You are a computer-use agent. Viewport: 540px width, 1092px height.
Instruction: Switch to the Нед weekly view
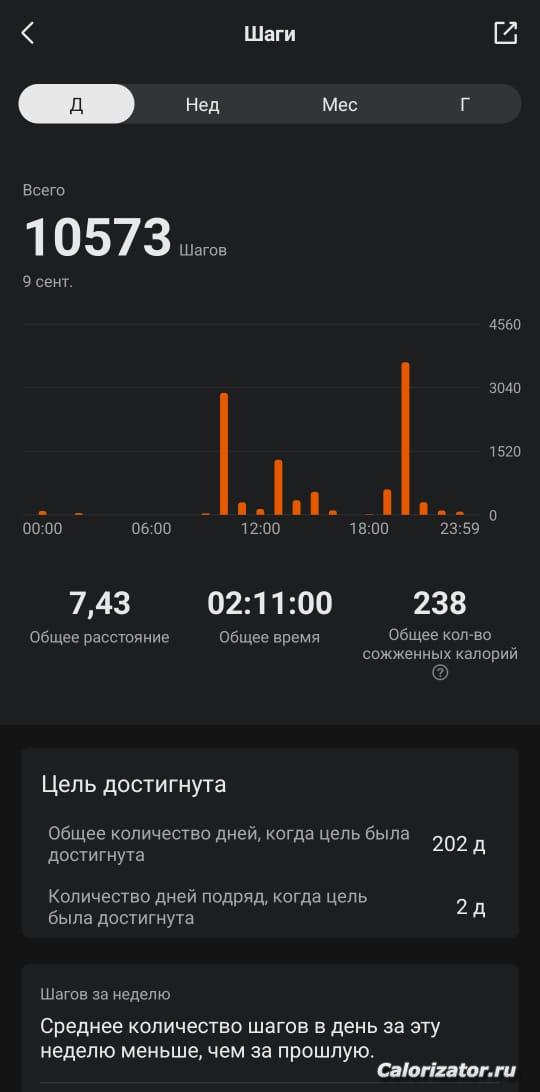[202, 104]
